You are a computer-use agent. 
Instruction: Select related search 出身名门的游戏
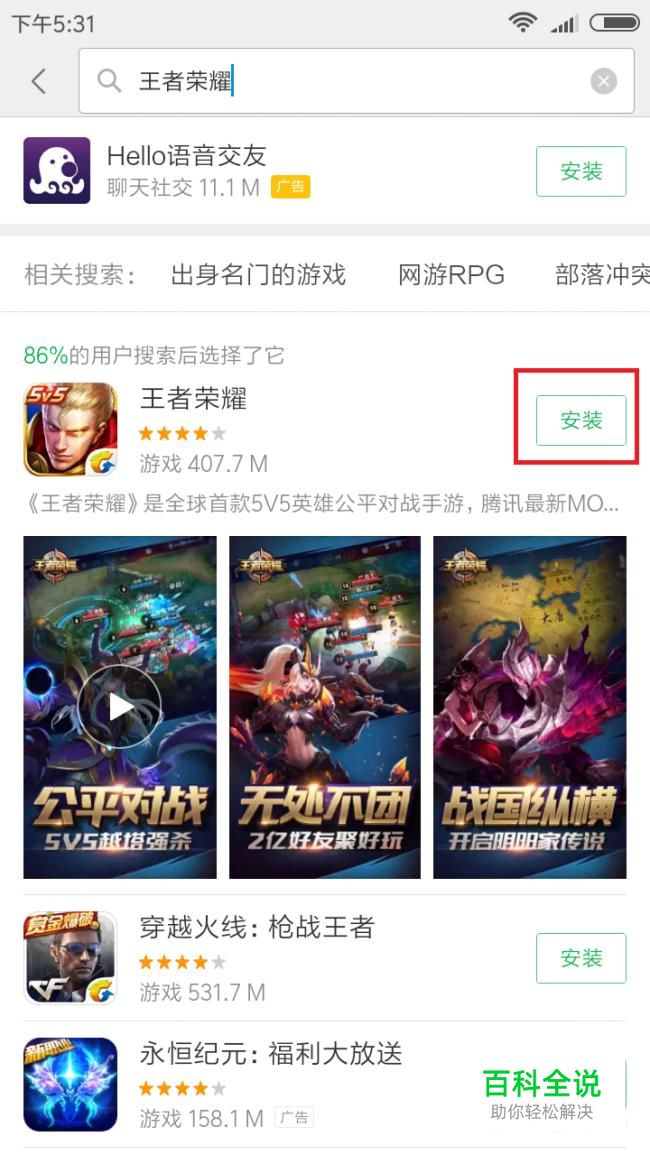[258, 275]
